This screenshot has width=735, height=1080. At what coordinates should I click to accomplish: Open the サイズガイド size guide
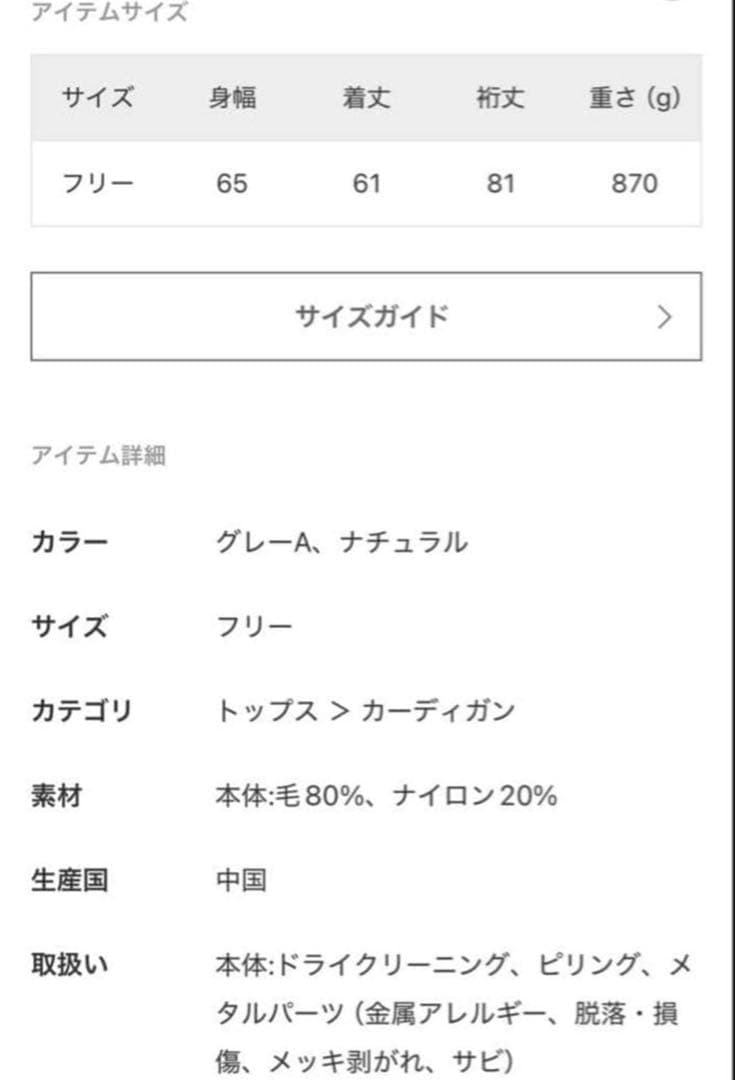coord(366,317)
